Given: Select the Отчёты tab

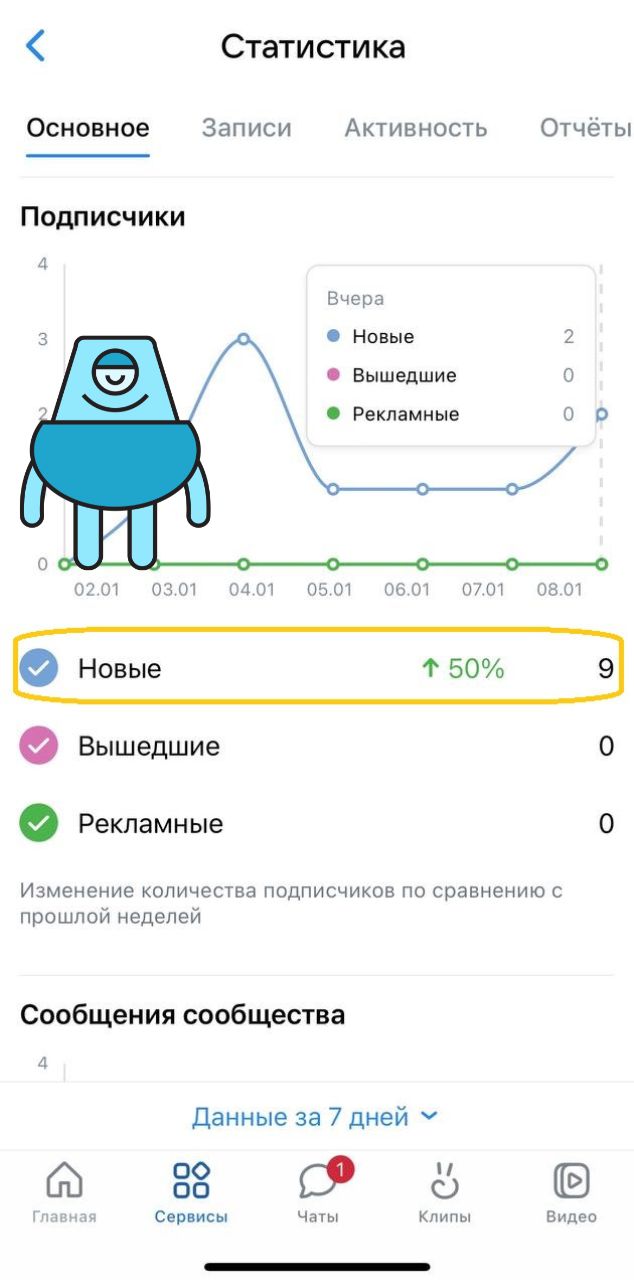Looking at the screenshot, I should 585,128.
